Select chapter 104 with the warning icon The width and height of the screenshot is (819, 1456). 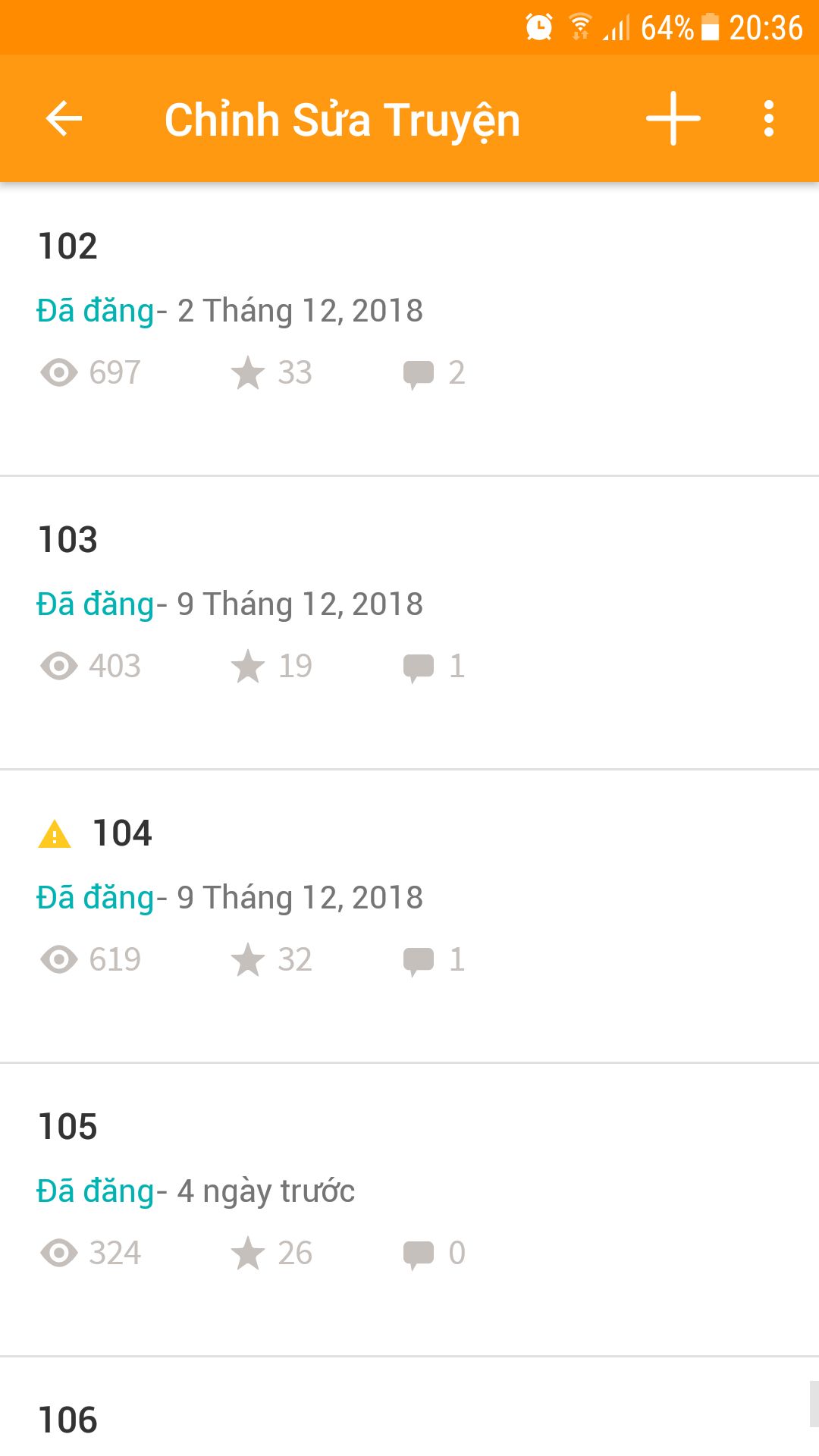coord(409,917)
